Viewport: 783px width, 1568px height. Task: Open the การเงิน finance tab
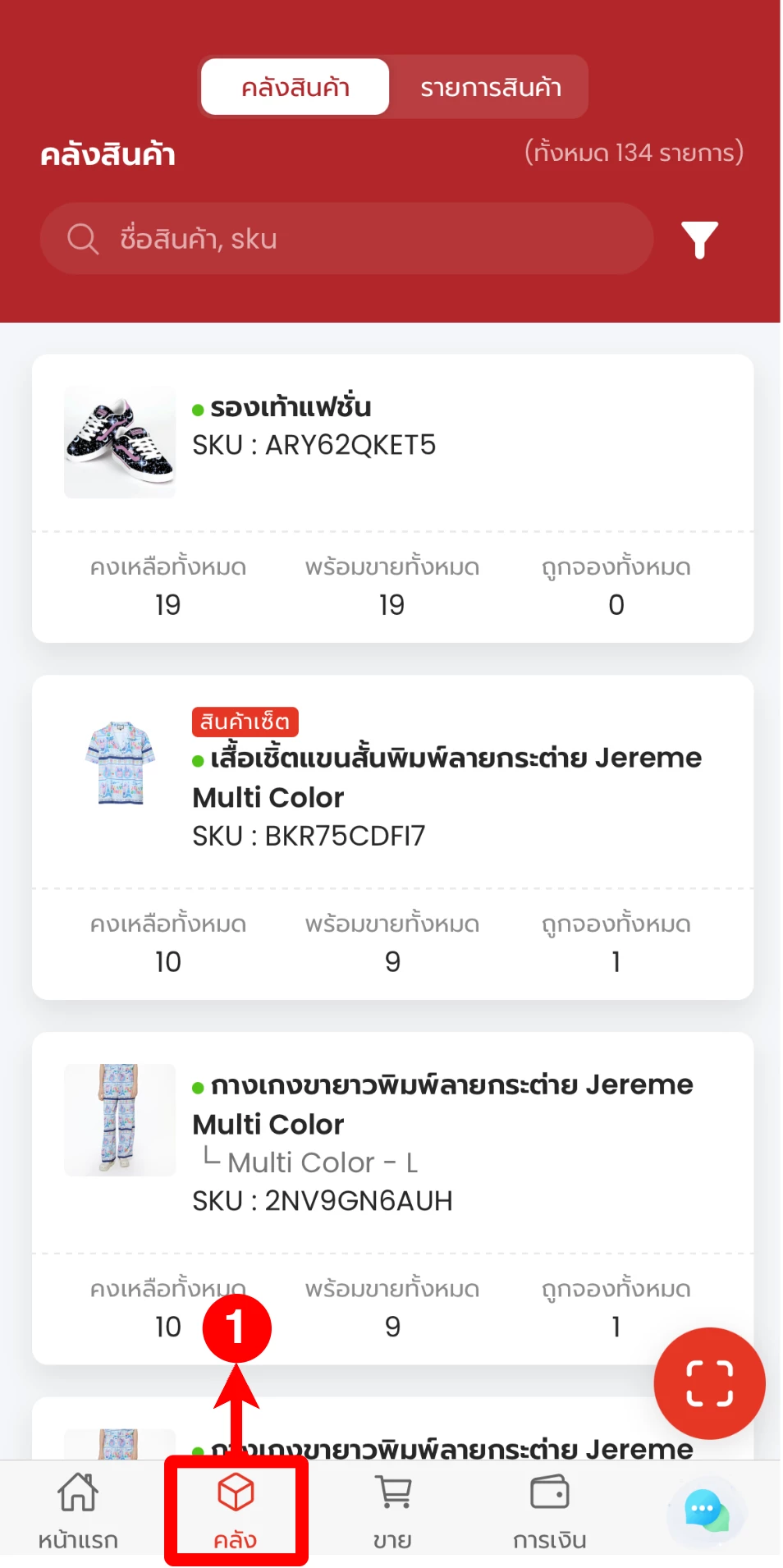(549, 1511)
